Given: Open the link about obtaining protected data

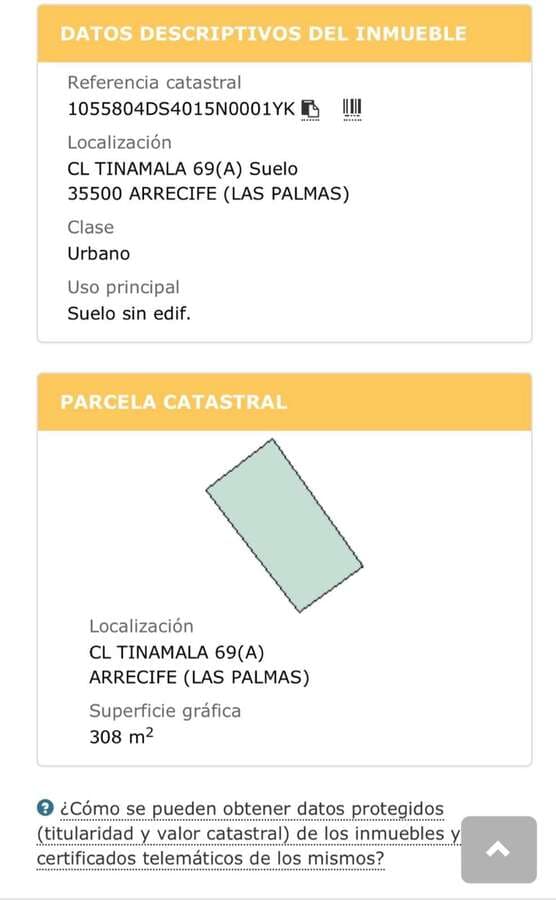Looking at the screenshot, I should [x=248, y=833].
